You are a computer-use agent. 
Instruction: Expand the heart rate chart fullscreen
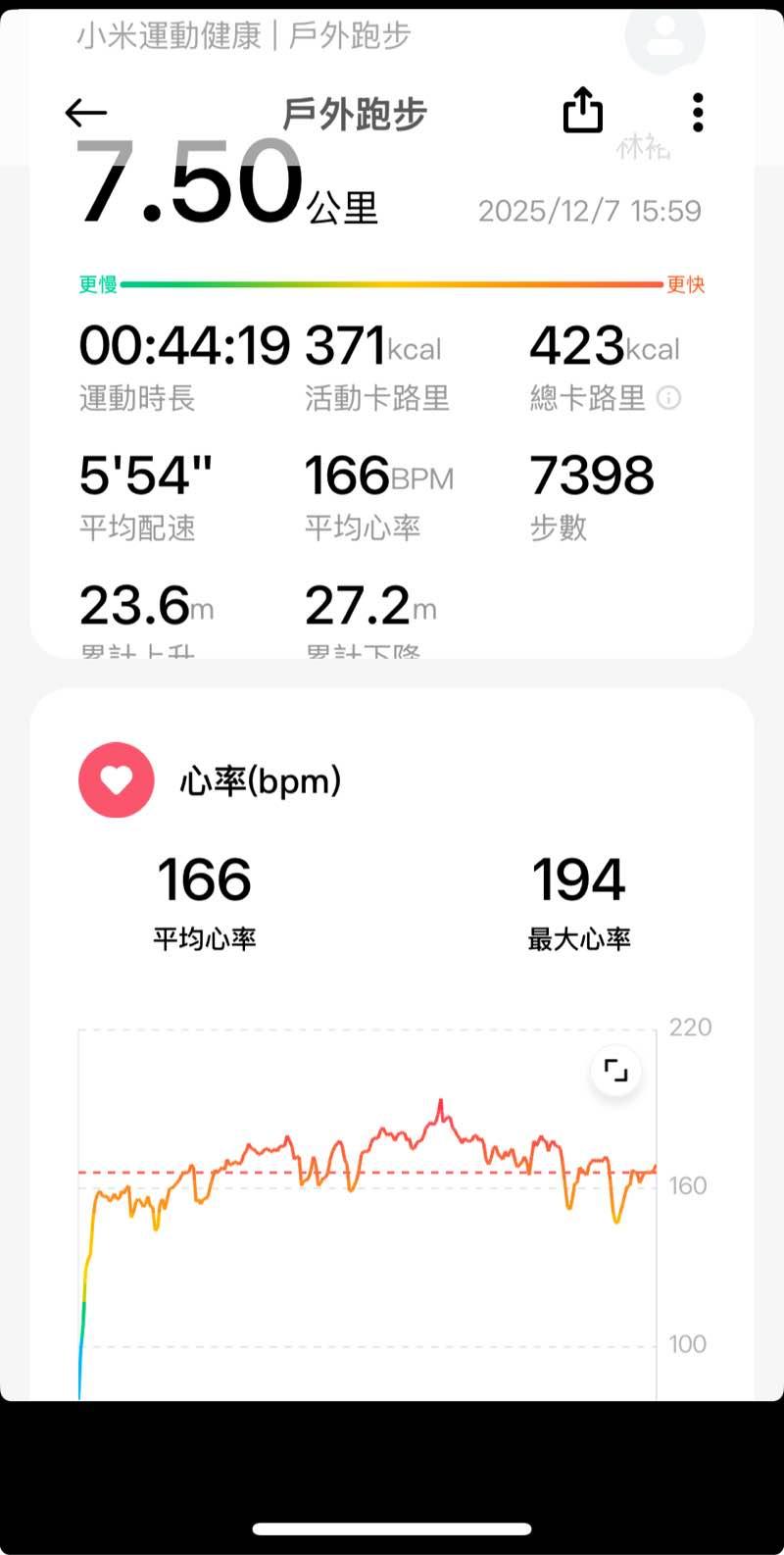(x=615, y=1071)
